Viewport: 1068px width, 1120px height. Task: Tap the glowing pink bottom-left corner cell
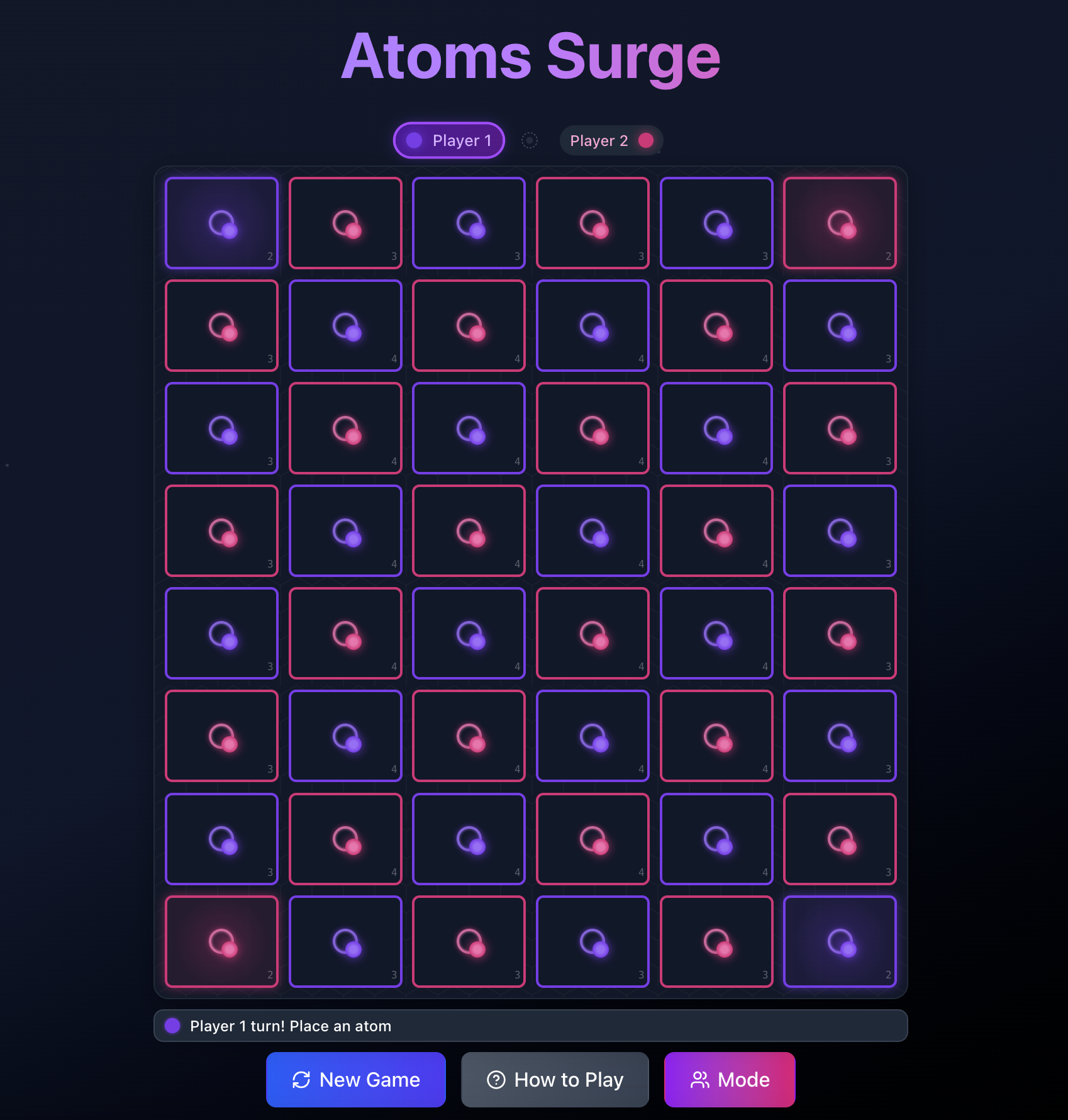[x=221, y=941]
